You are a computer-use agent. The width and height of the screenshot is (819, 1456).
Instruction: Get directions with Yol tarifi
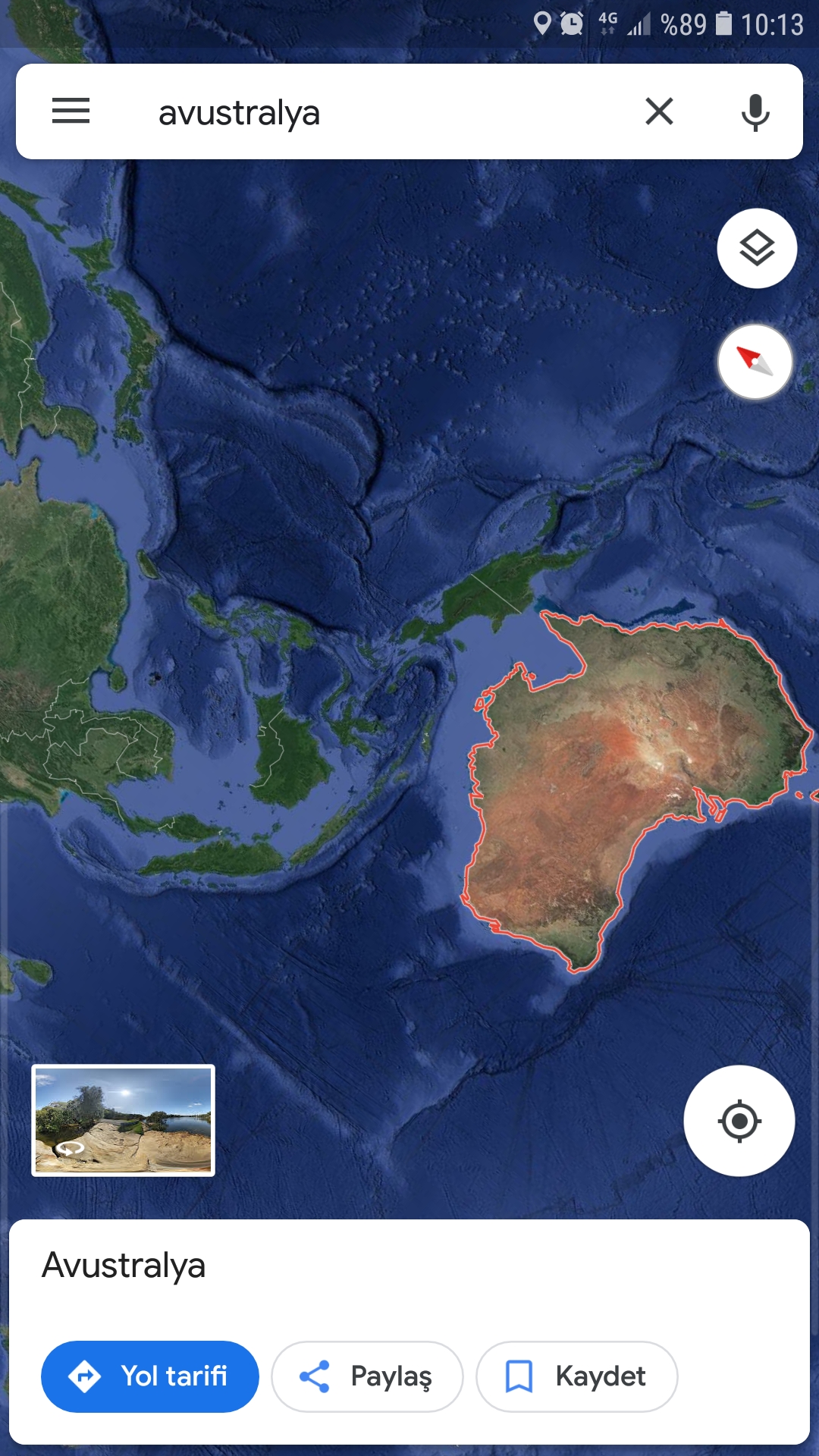pos(150,1376)
